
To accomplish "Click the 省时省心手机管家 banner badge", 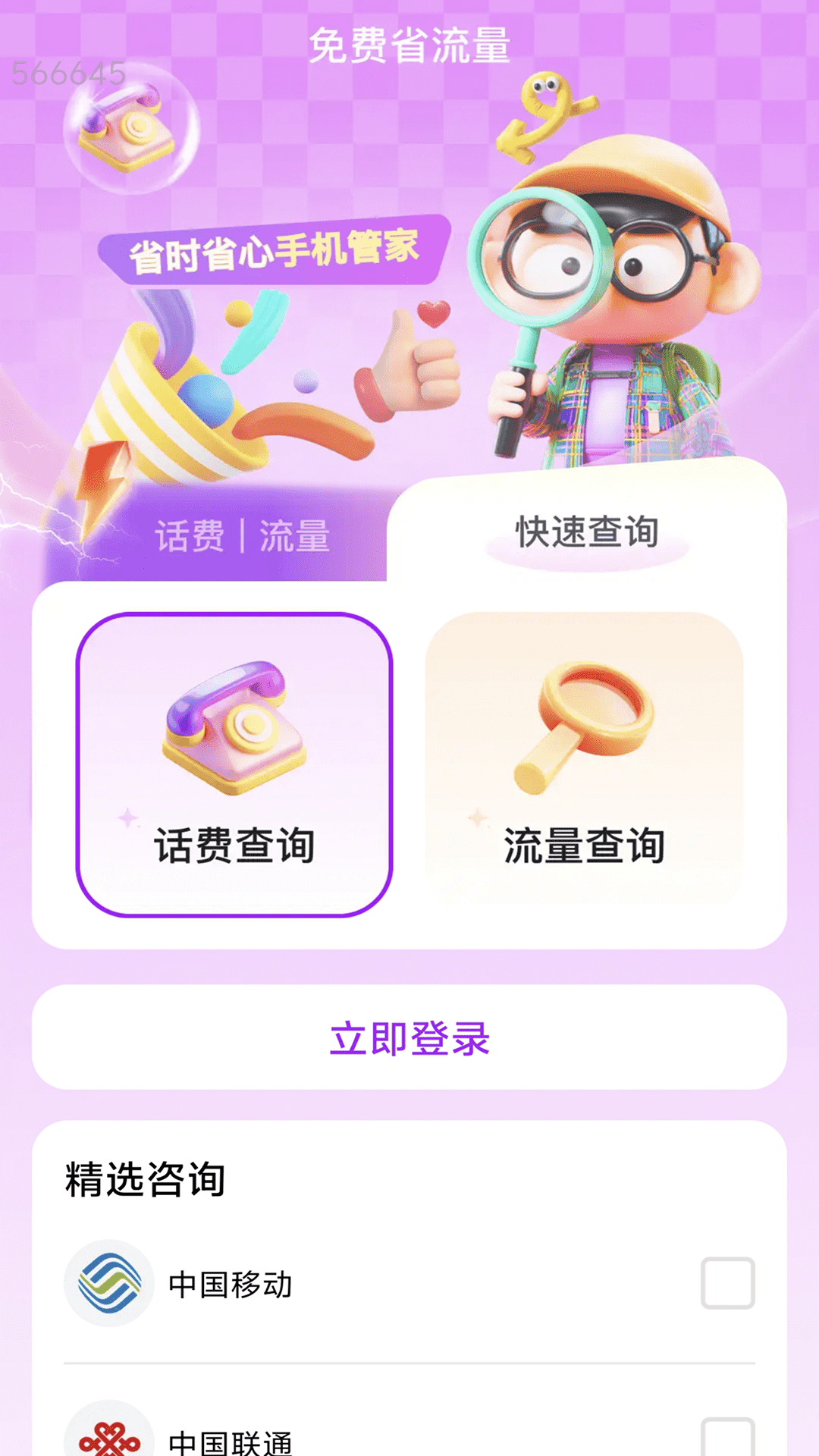I will (273, 250).
